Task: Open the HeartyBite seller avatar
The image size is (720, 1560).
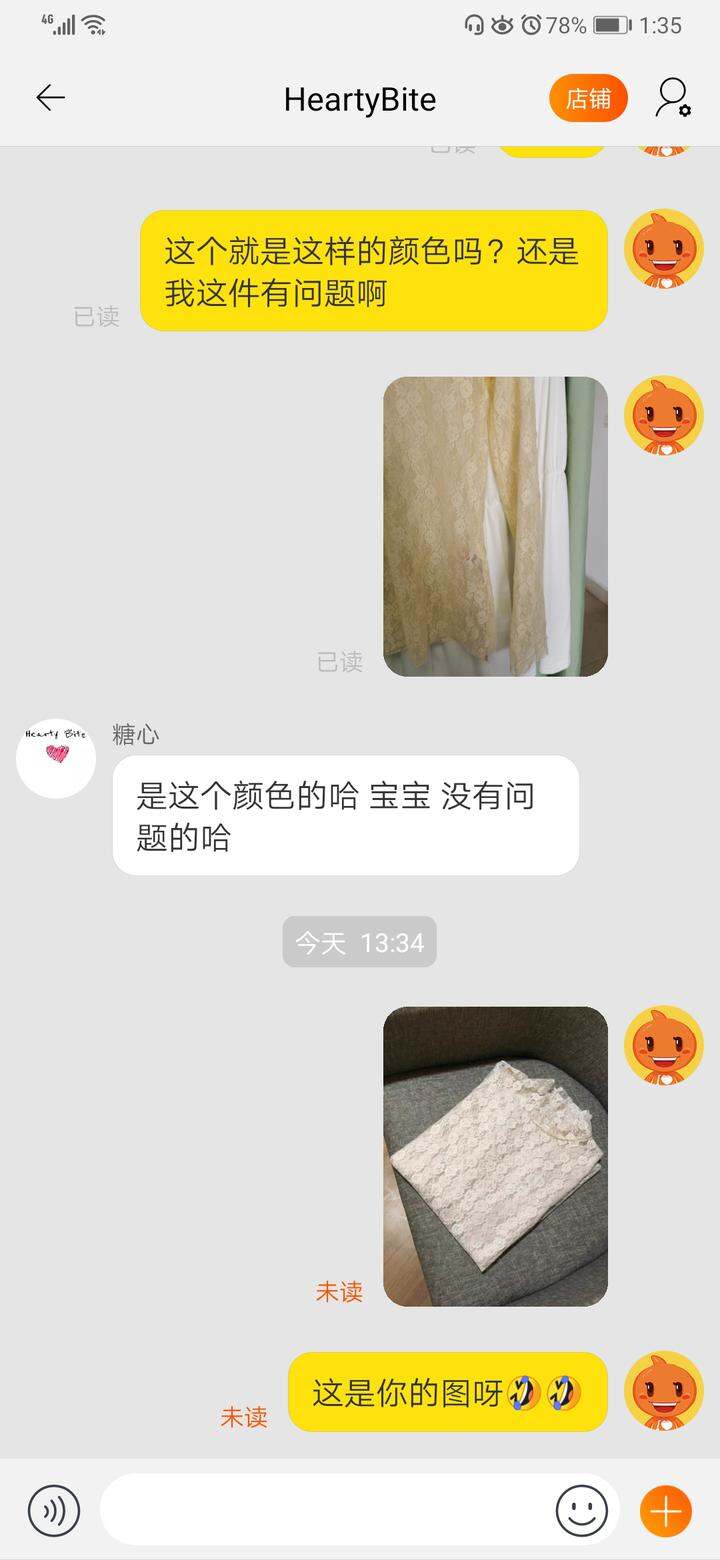Action: (56, 758)
